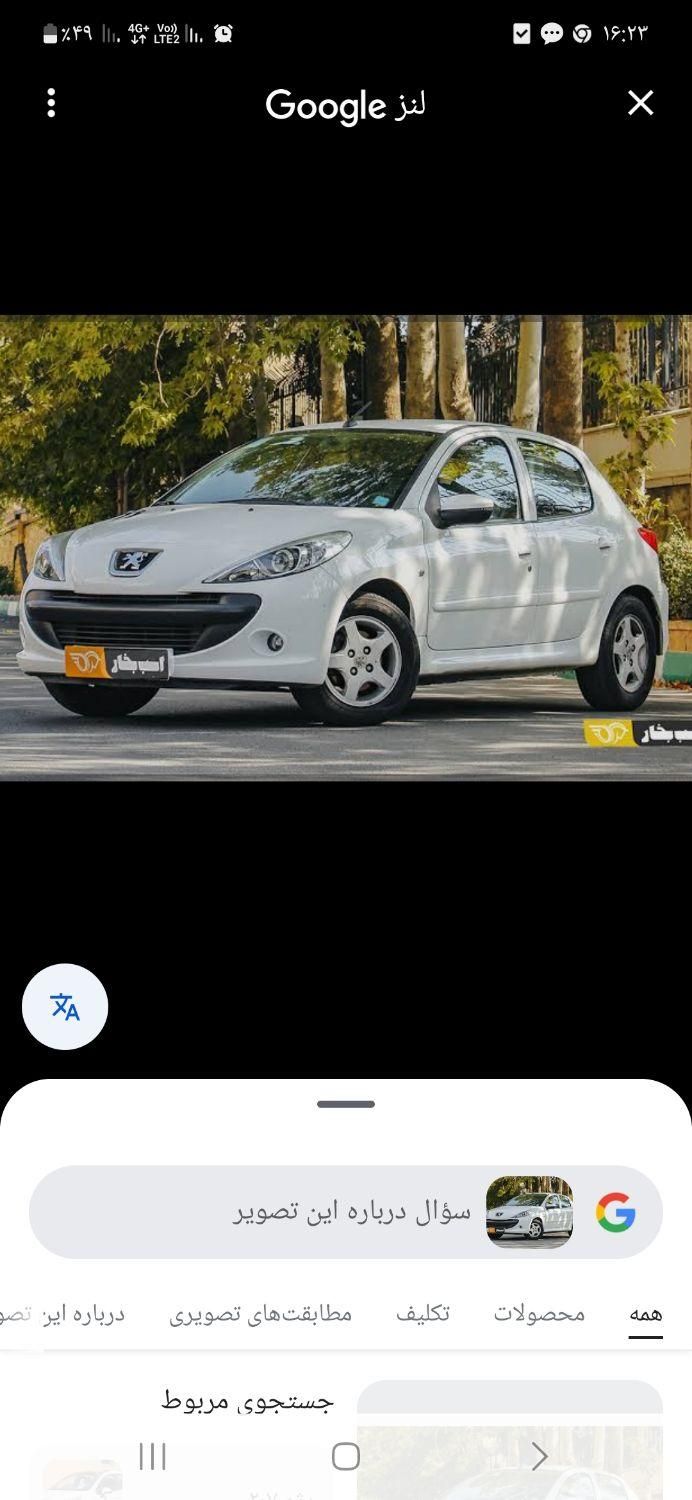Switch to the محصولات tab
The width and height of the screenshot is (692, 1500).
tap(539, 1314)
